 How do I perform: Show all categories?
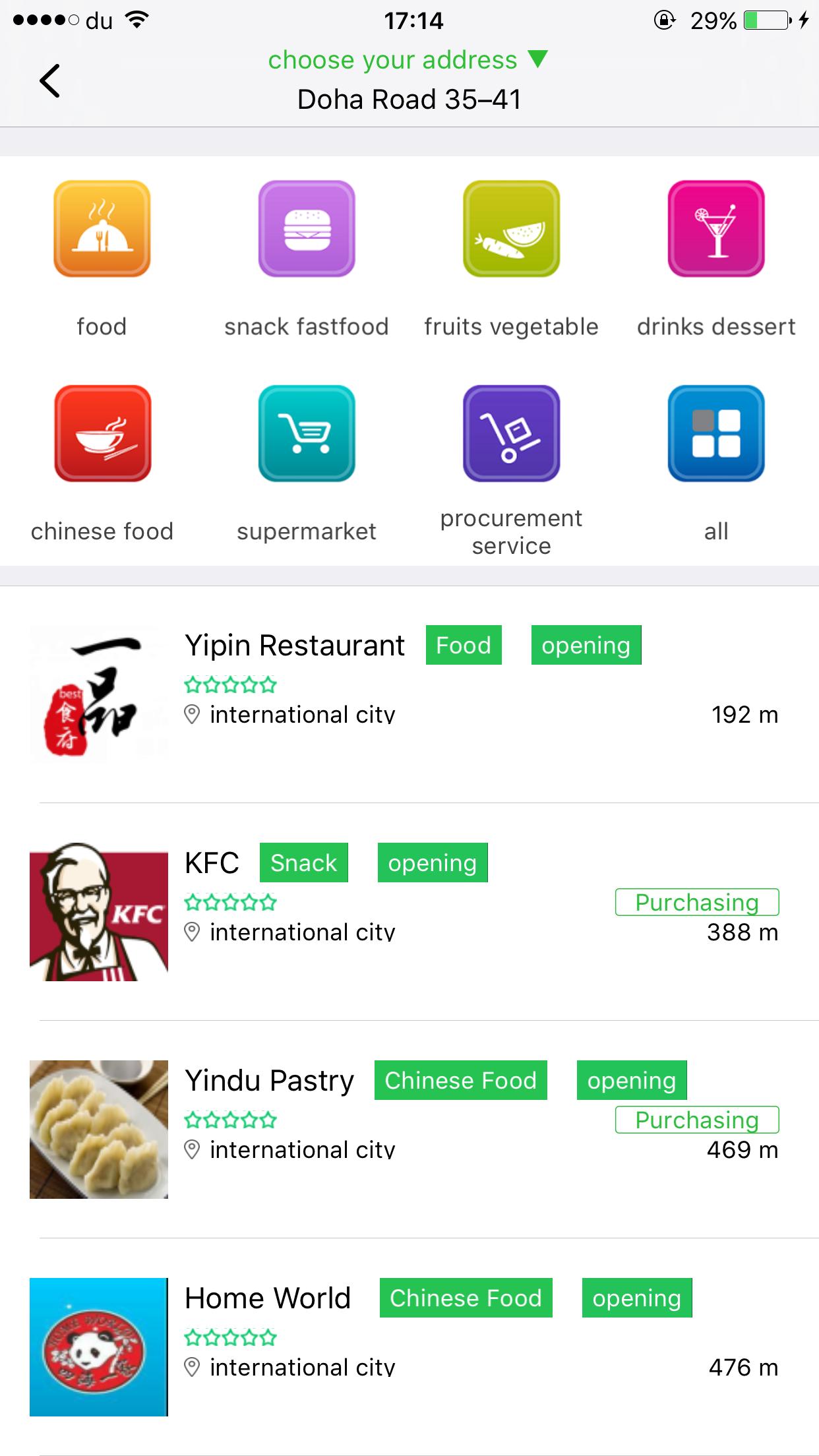pyautogui.click(x=716, y=433)
